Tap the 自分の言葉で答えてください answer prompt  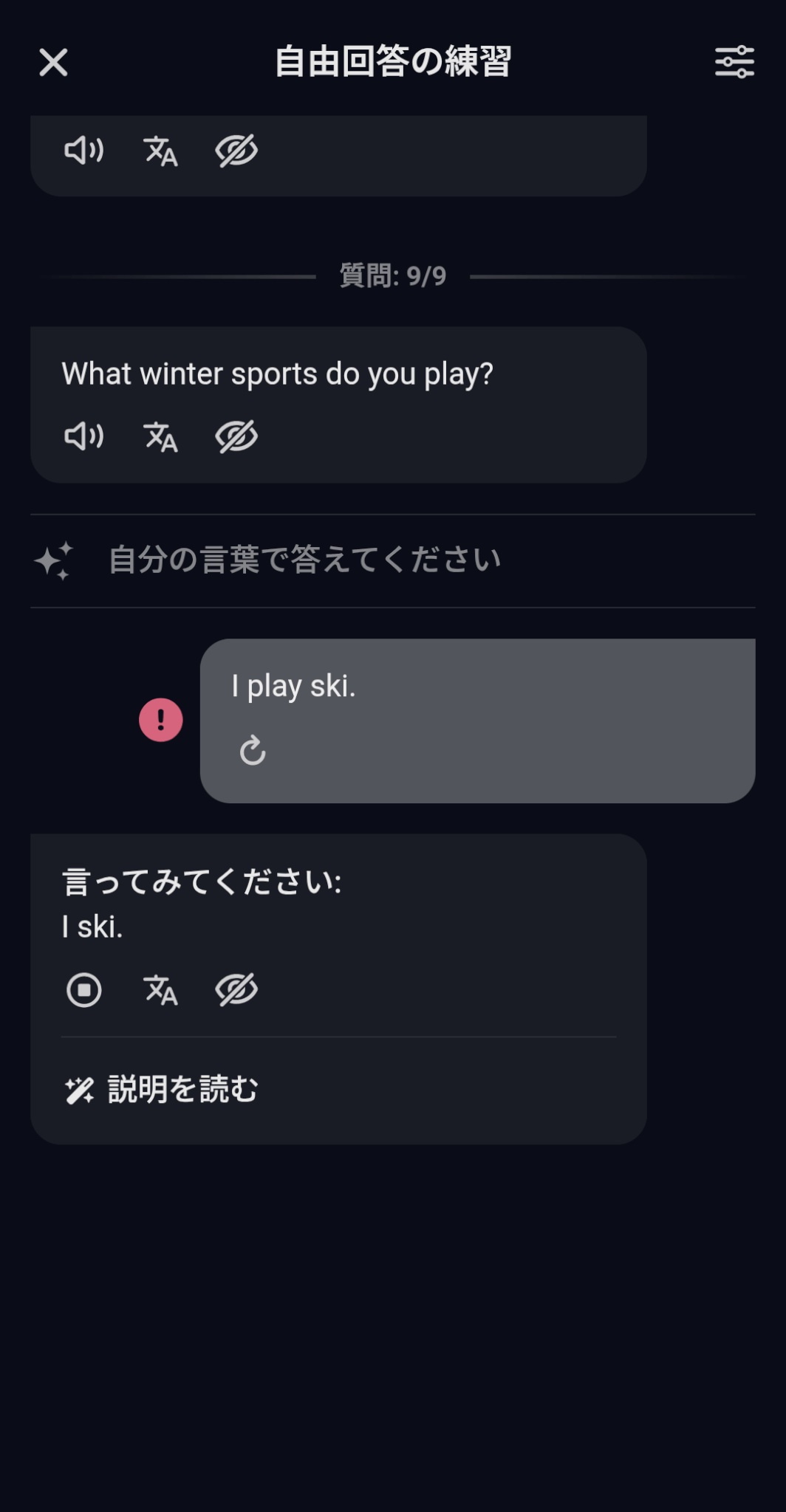304,560
